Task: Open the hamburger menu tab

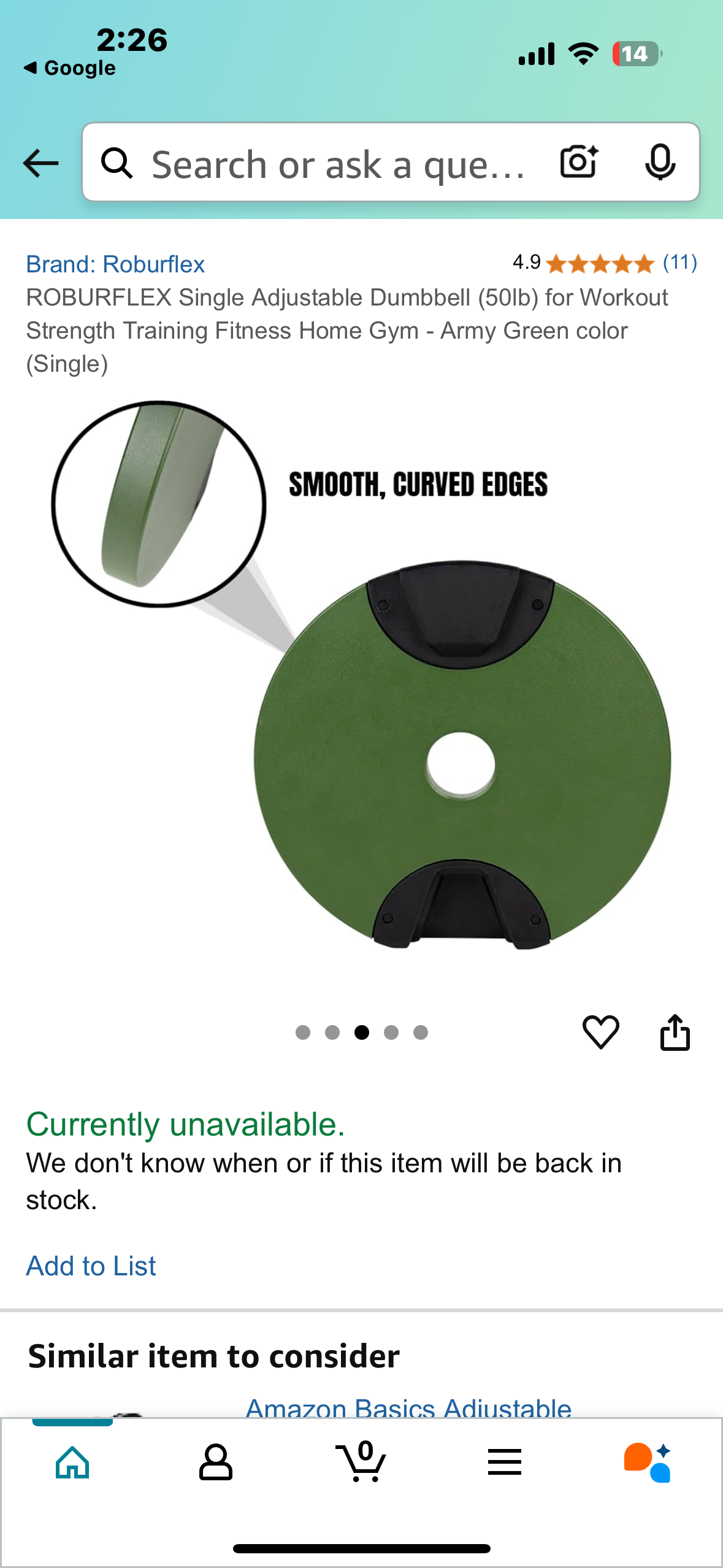Action: tap(505, 1462)
